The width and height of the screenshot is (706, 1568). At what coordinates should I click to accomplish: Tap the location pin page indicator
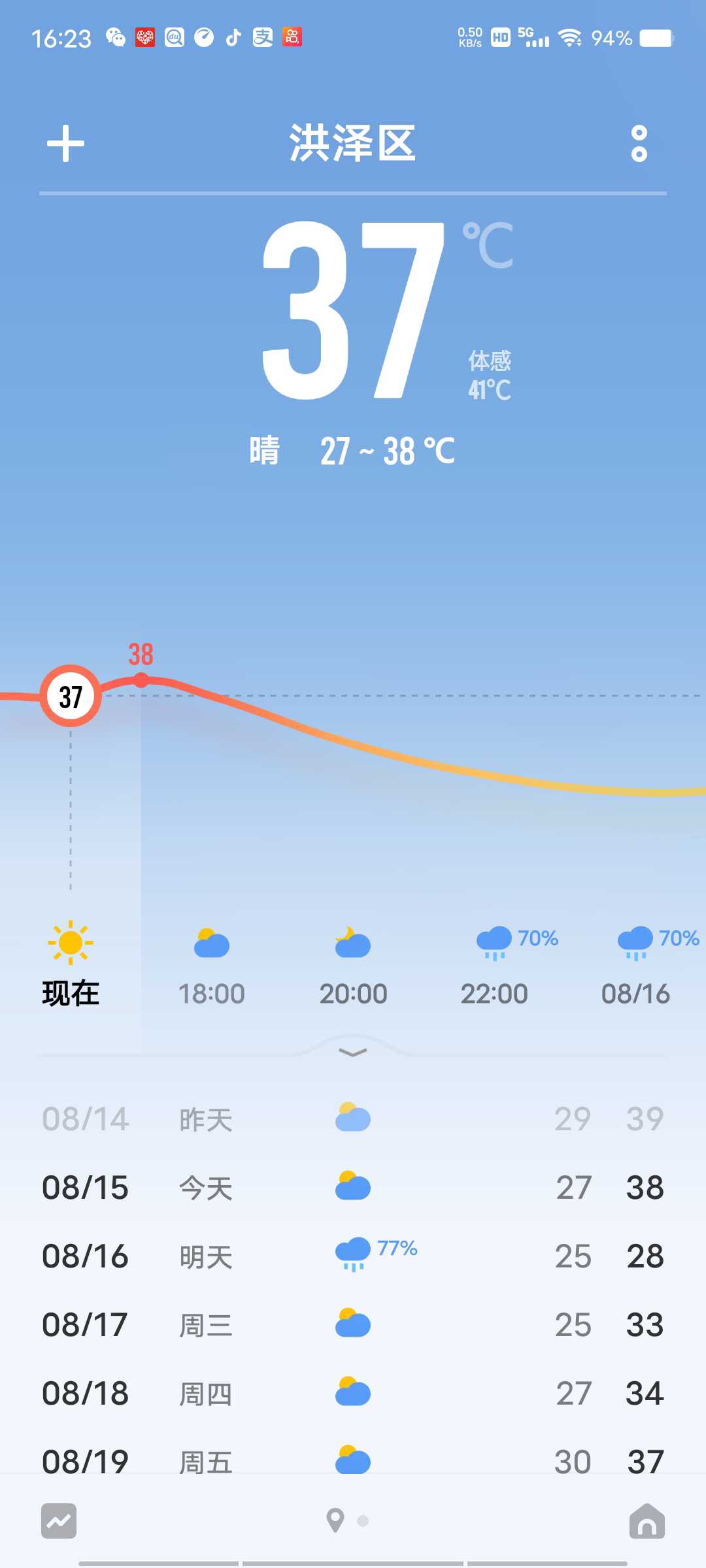(335, 1521)
